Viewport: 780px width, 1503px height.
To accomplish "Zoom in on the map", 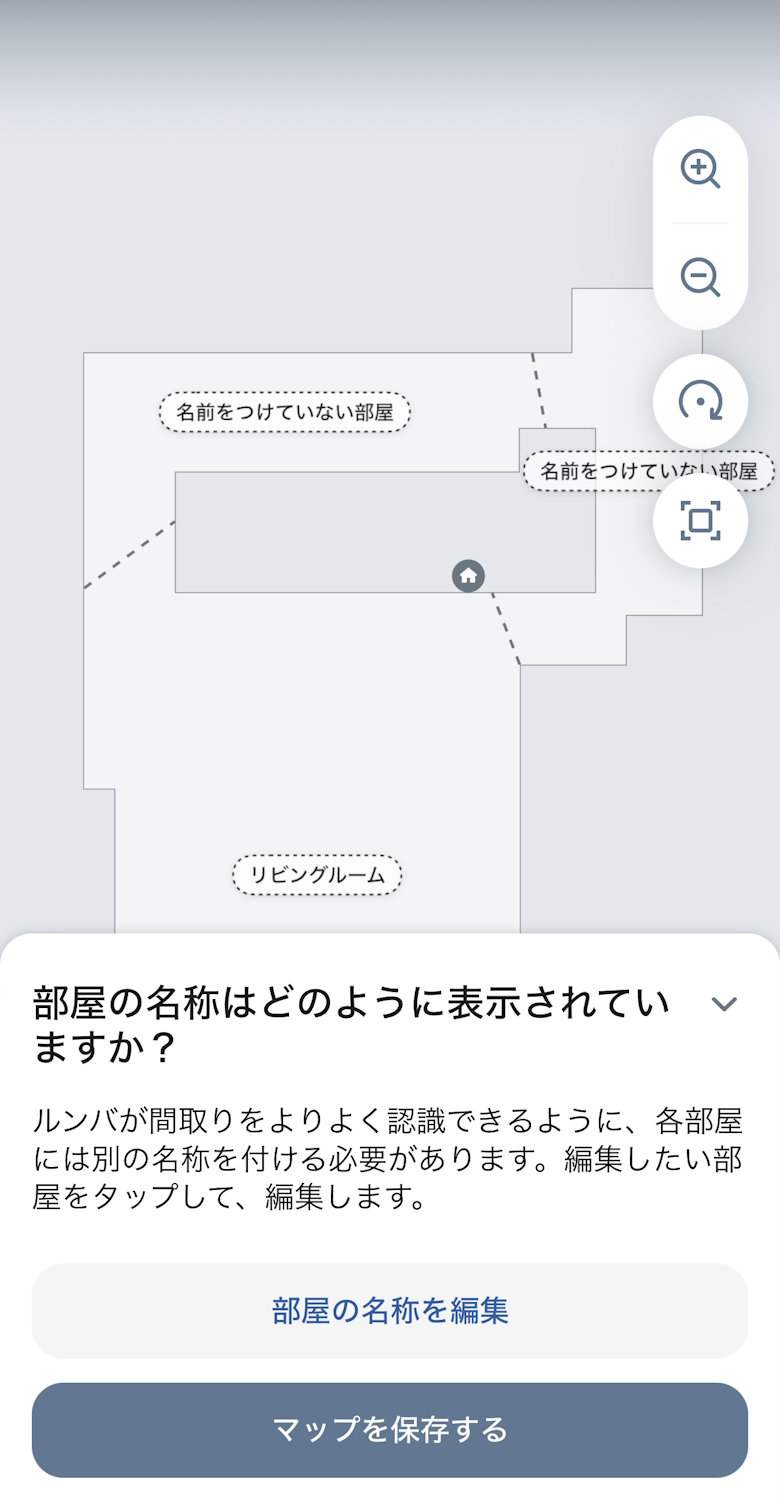I will click(x=700, y=168).
